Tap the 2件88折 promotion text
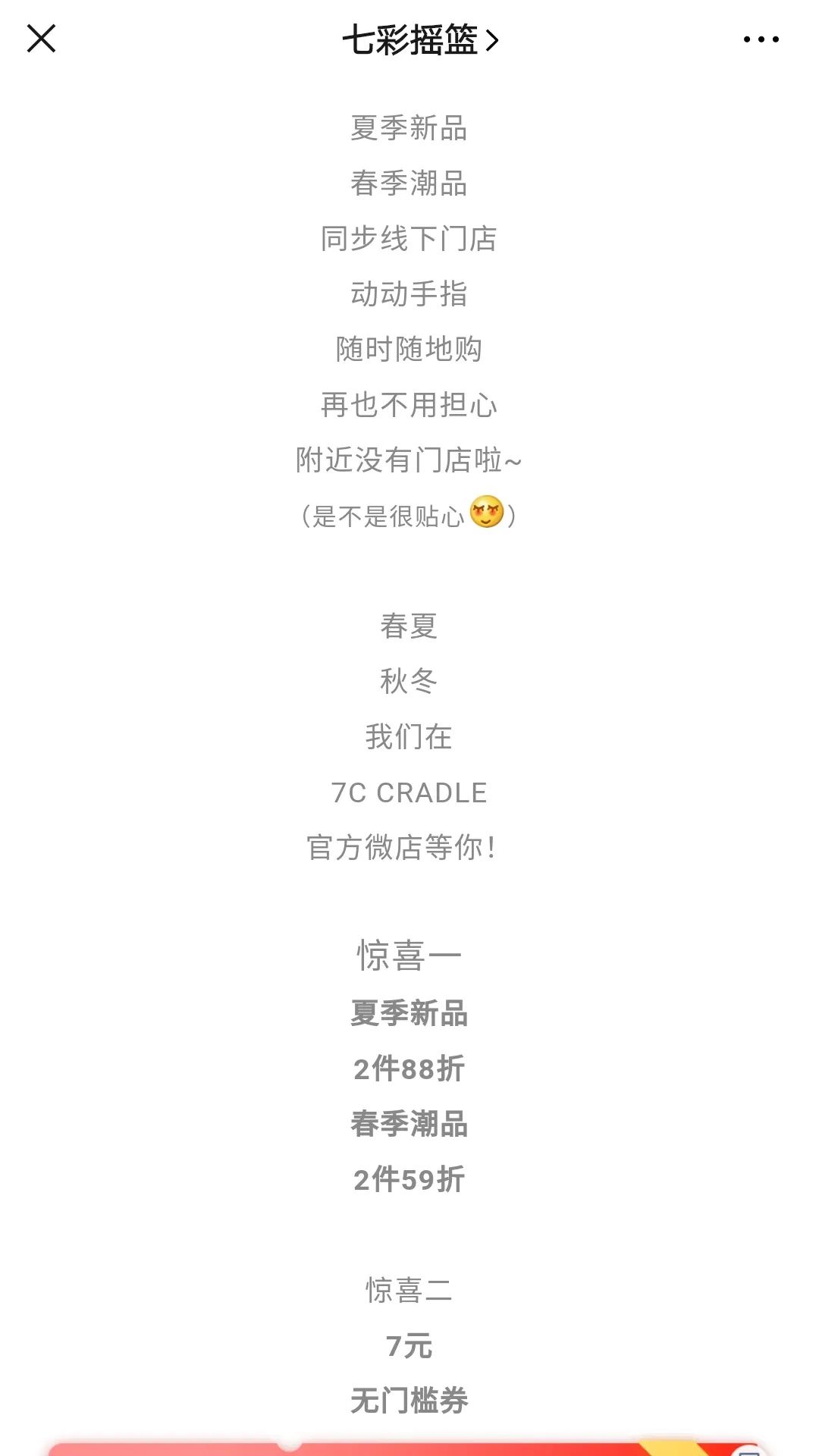 coord(409,1069)
